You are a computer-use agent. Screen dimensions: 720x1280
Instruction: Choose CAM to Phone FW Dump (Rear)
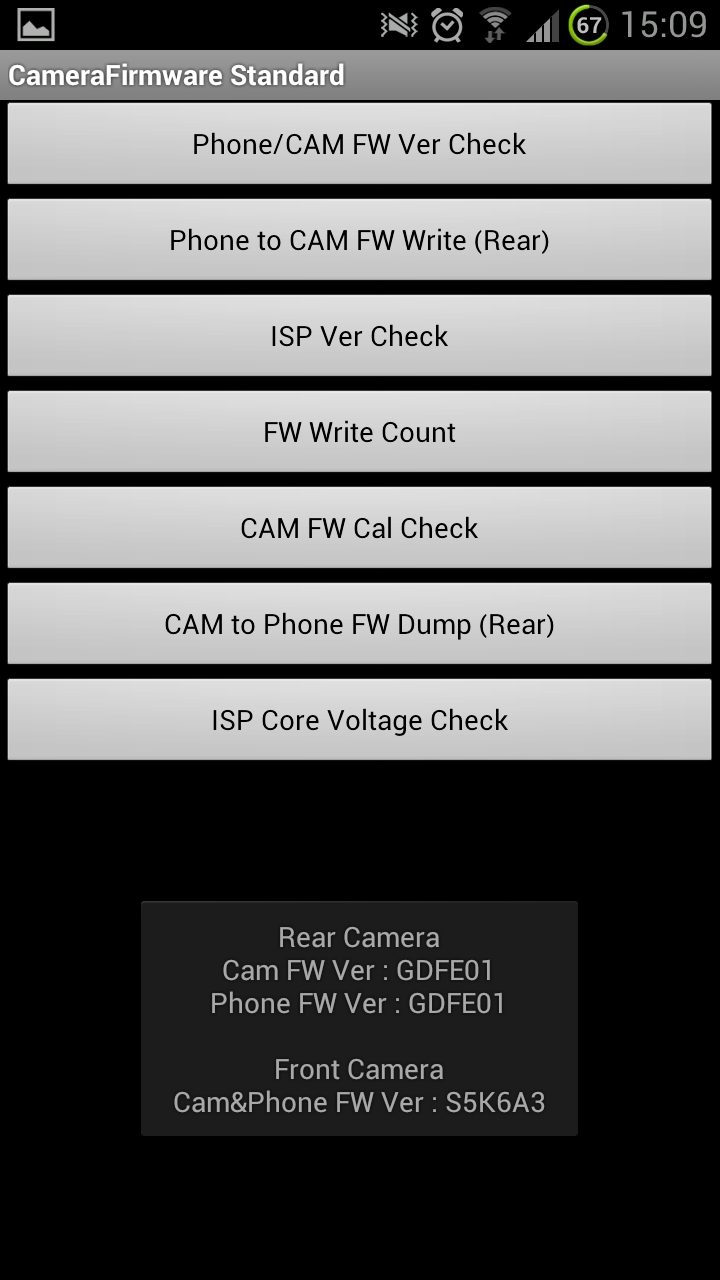click(x=359, y=624)
